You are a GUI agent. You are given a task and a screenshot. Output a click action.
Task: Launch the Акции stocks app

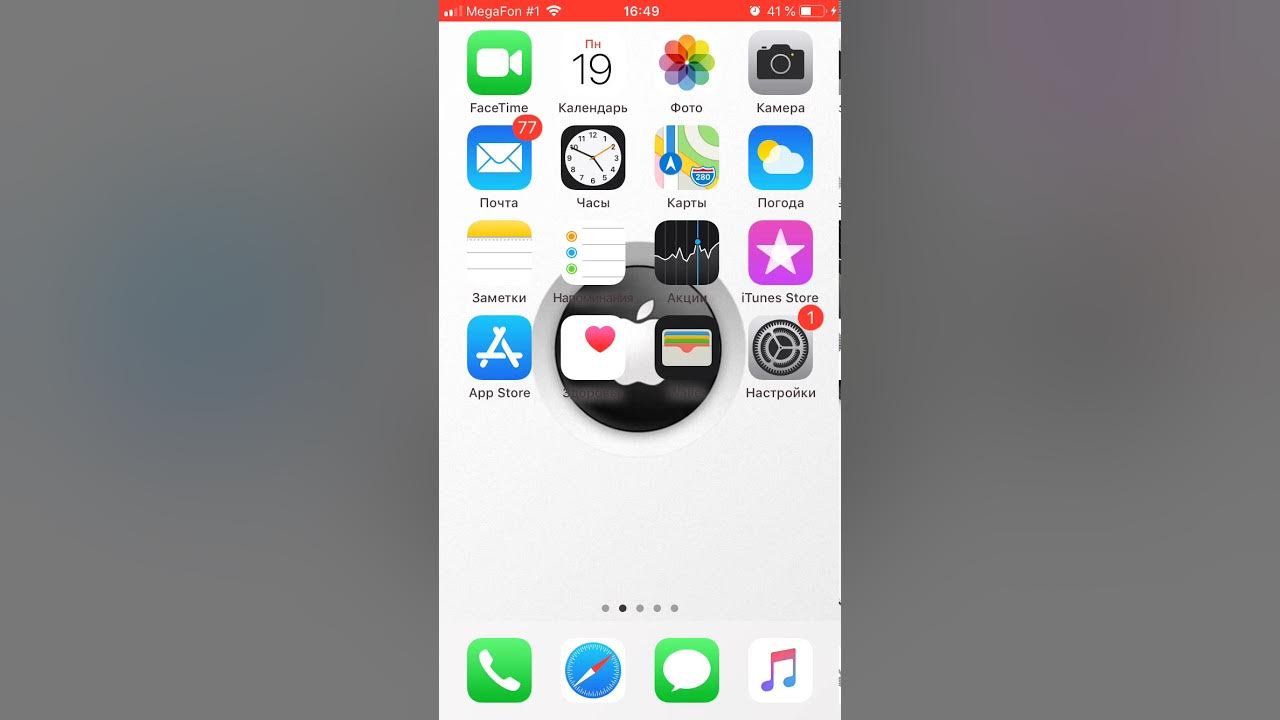point(686,253)
